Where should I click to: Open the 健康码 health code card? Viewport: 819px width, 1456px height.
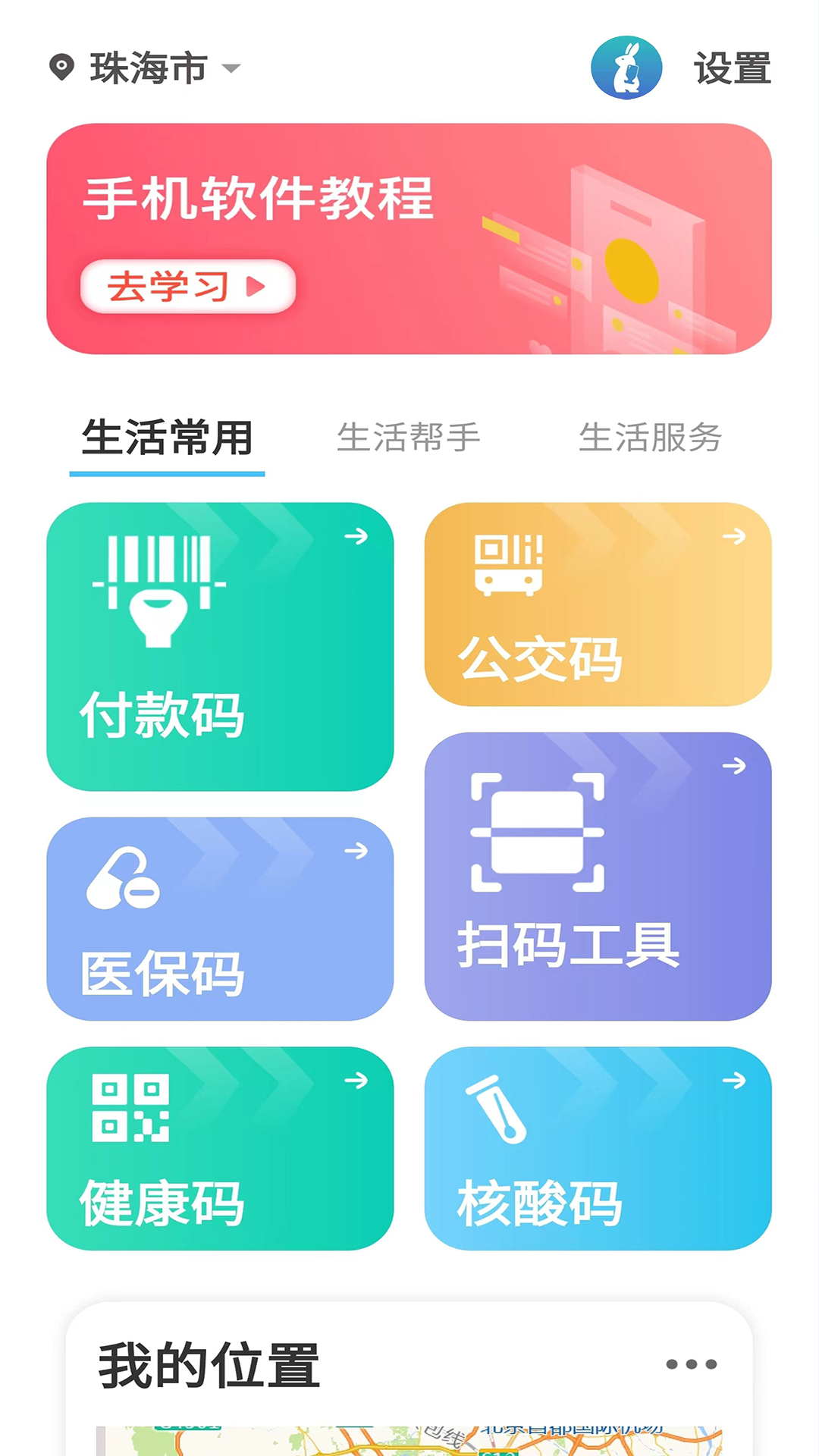[220, 1148]
